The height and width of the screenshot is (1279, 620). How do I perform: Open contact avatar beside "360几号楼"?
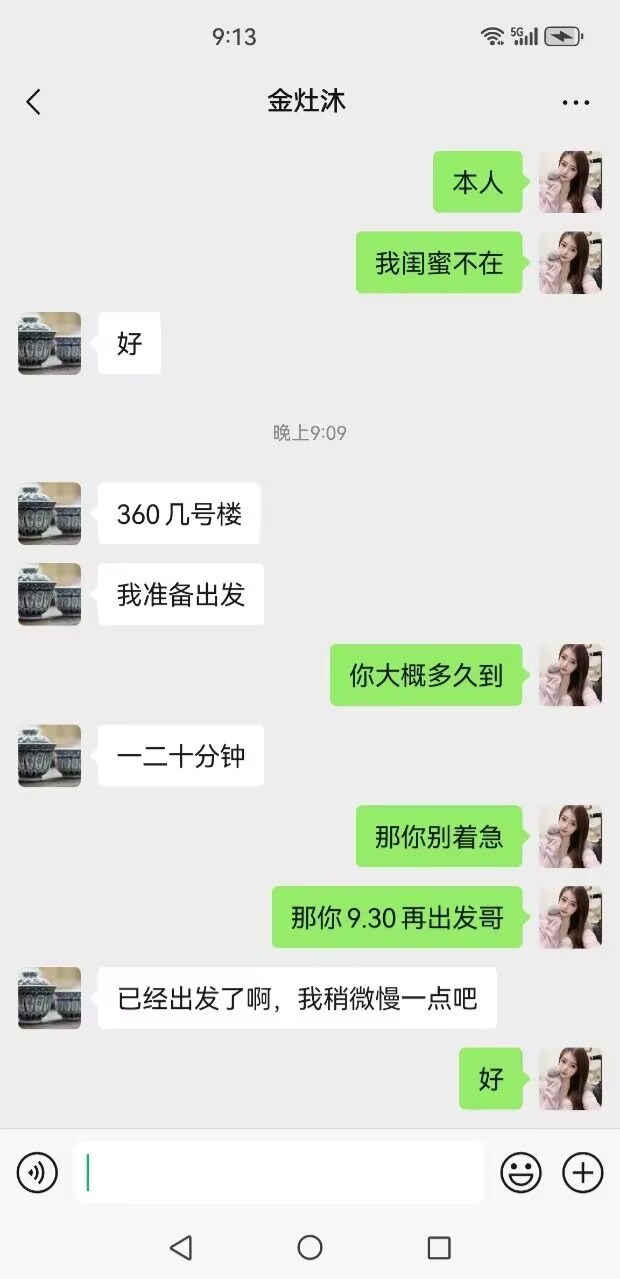click(49, 514)
